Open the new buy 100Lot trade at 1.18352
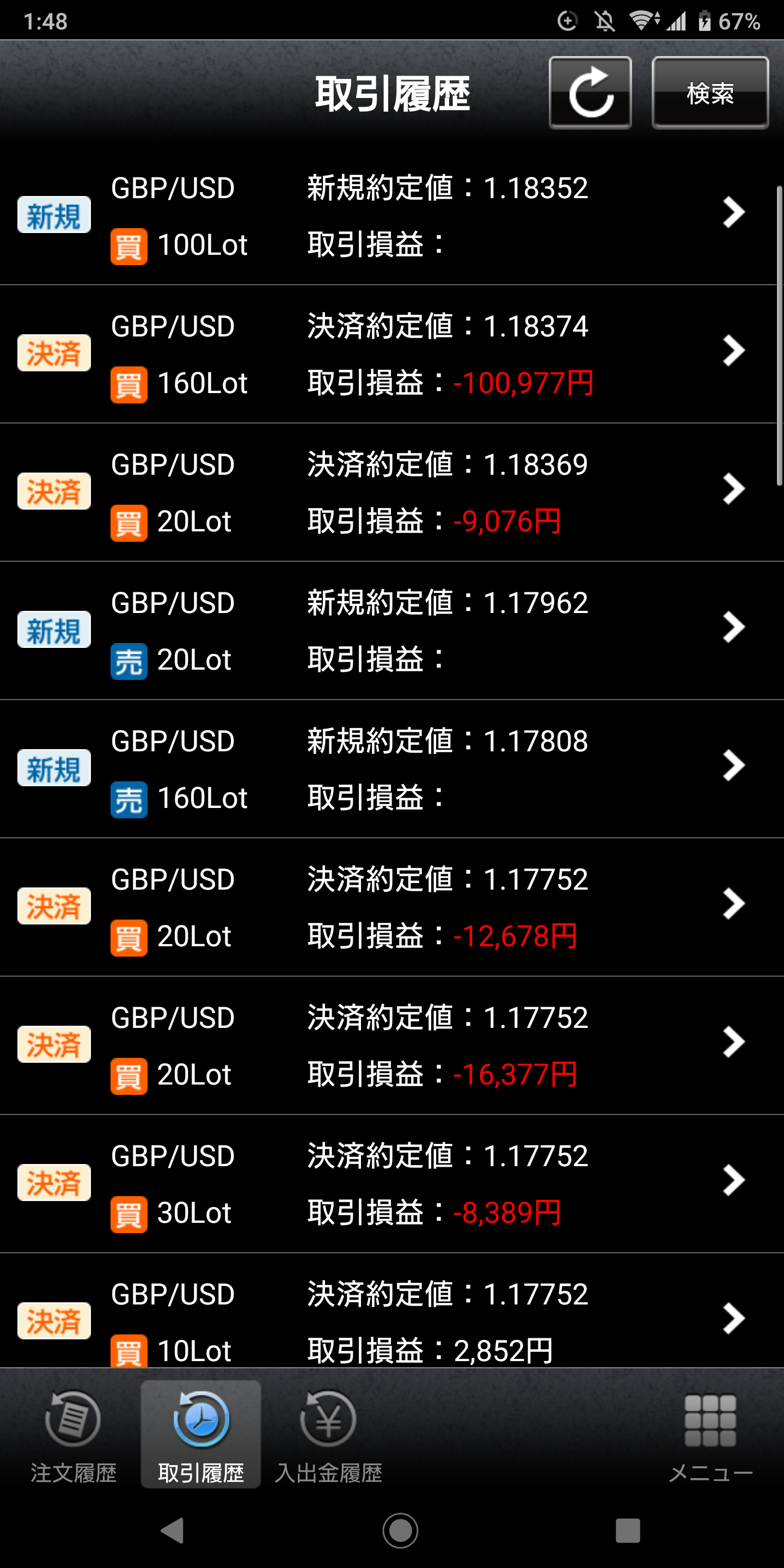The image size is (784, 1568). point(390,216)
